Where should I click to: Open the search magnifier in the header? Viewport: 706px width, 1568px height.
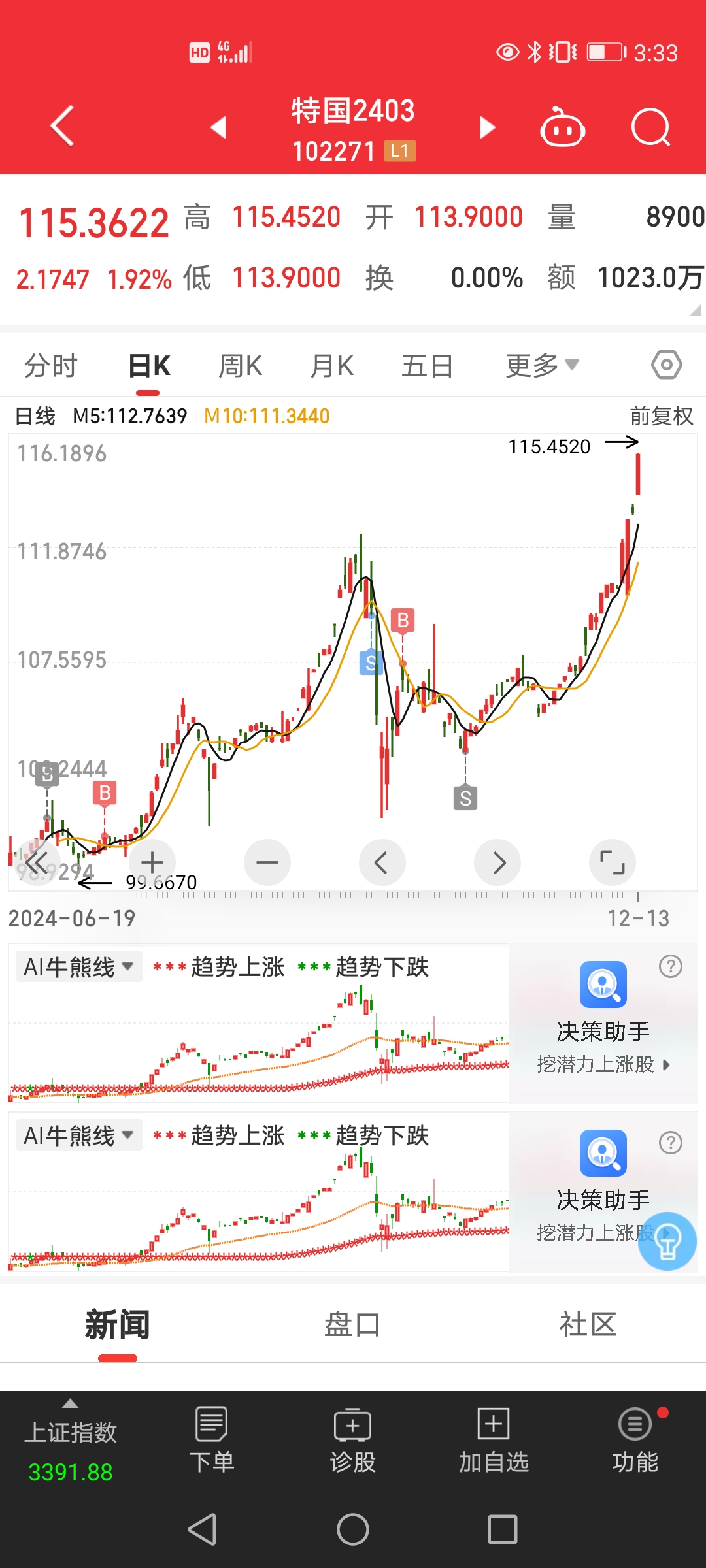pos(650,127)
